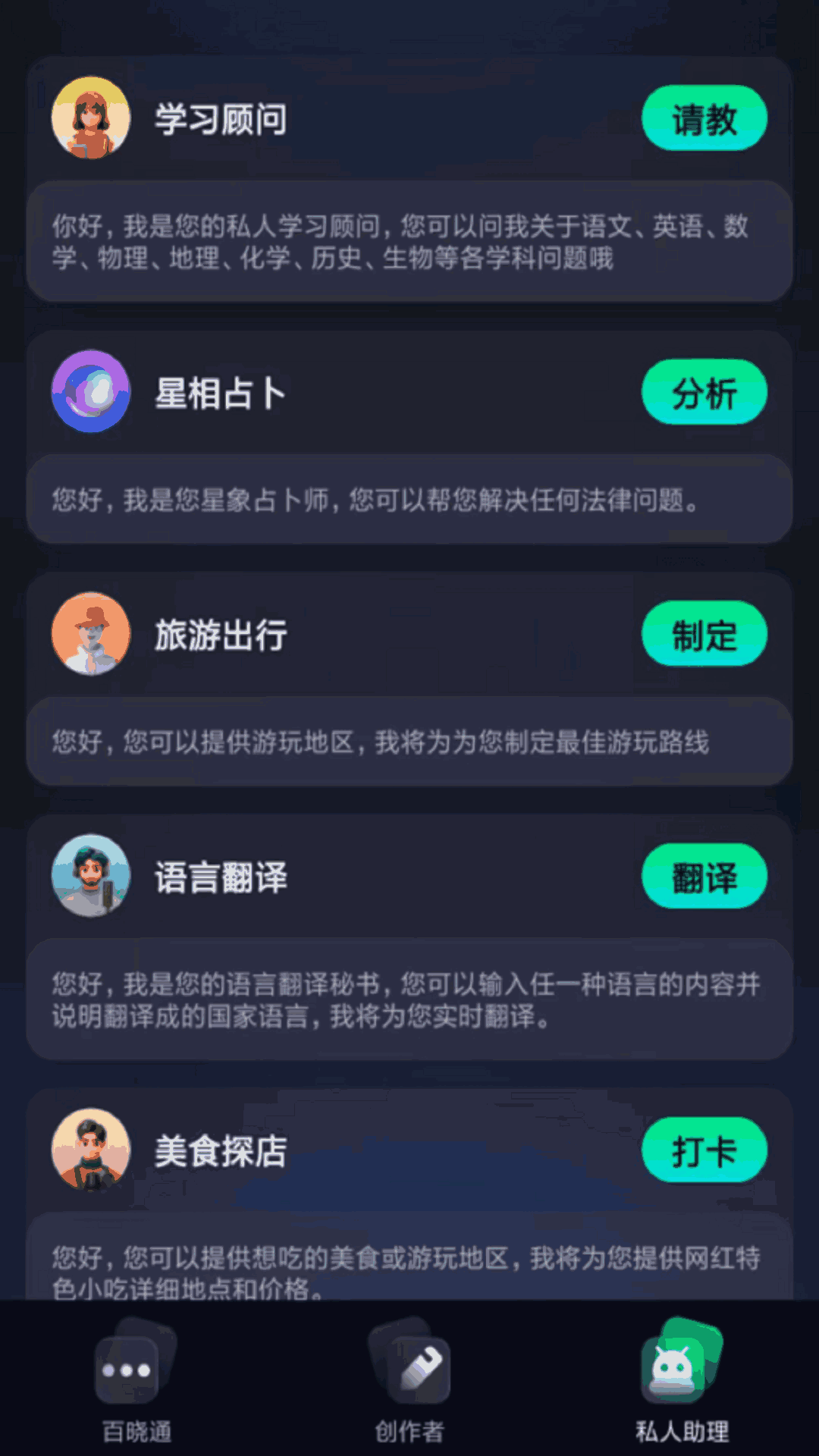Viewport: 819px width, 1456px height.
Task: Tap 分析 button for 星相占卜
Action: click(704, 392)
